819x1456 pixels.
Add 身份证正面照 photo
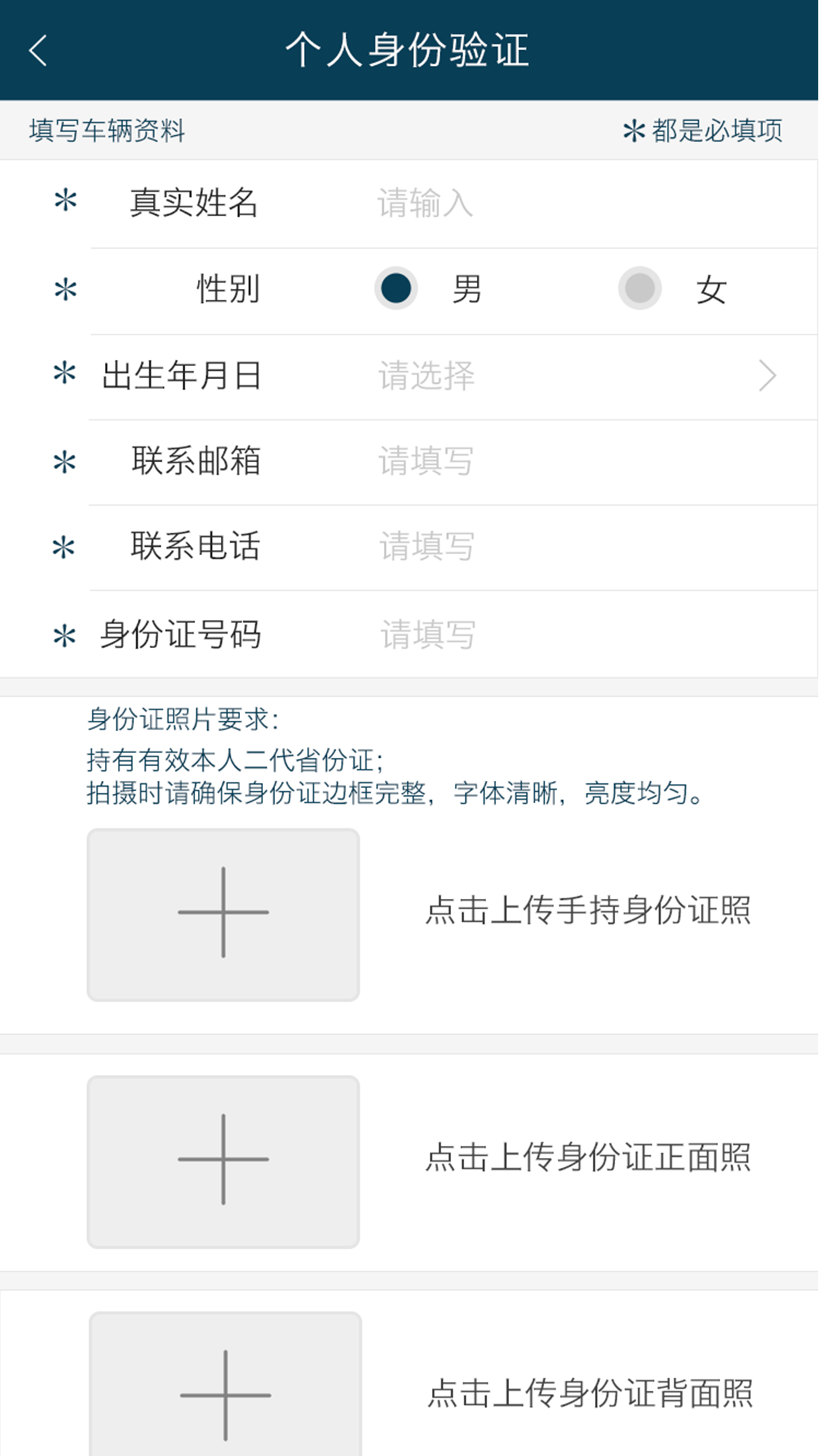[224, 1161]
